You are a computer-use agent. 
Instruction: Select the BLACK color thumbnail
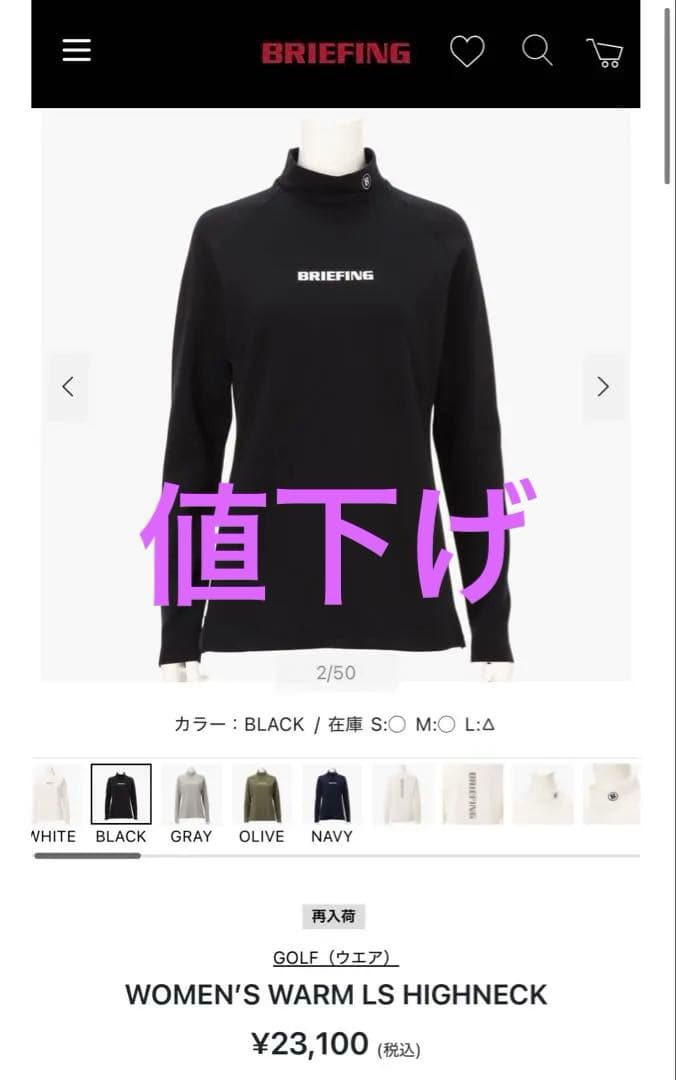coord(121,795)
